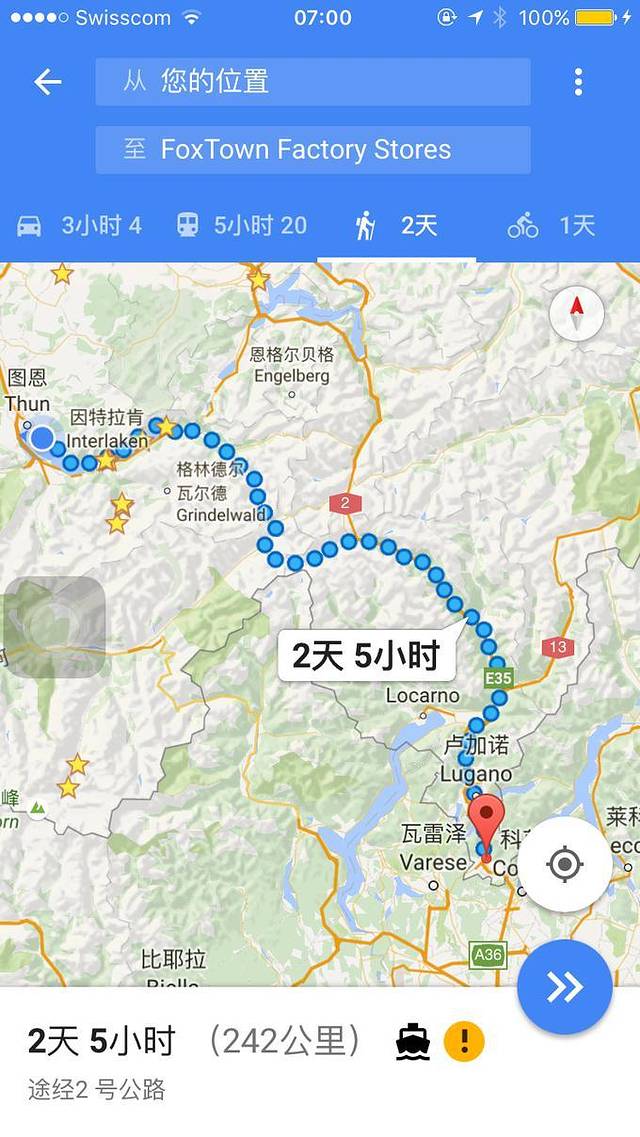The image size is (640, 1137).
Task: Center the map on my location
Action: pos(564,863)
